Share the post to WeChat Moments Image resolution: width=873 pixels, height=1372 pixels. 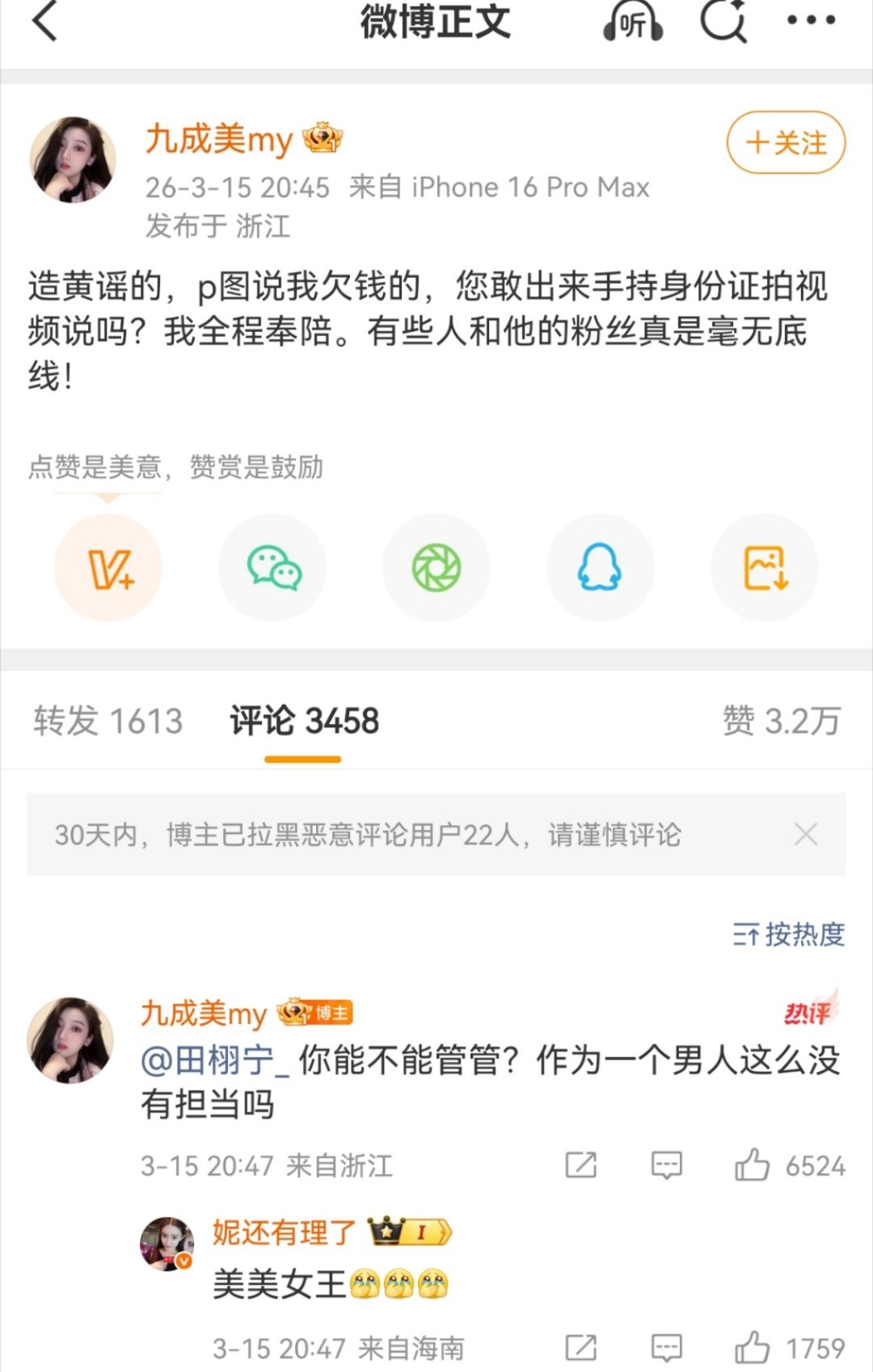click(436, 568)
